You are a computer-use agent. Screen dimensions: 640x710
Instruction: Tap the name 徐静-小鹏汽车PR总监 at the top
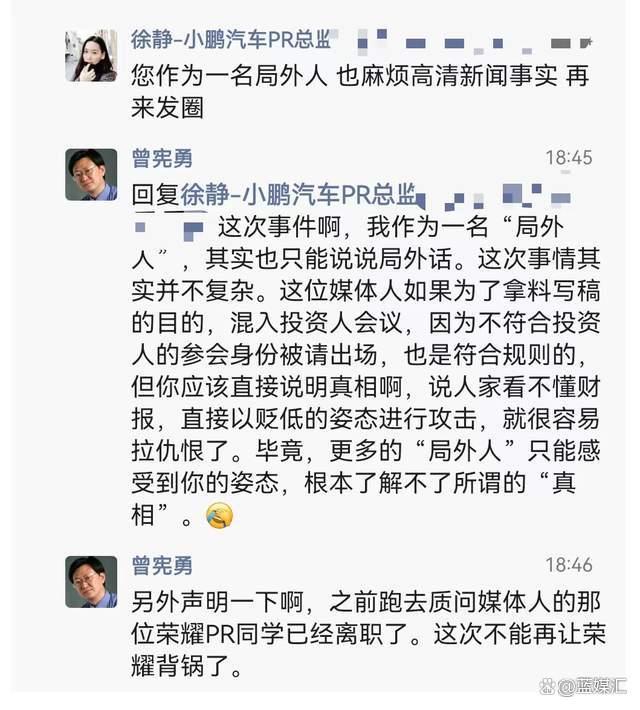point(231,39)
